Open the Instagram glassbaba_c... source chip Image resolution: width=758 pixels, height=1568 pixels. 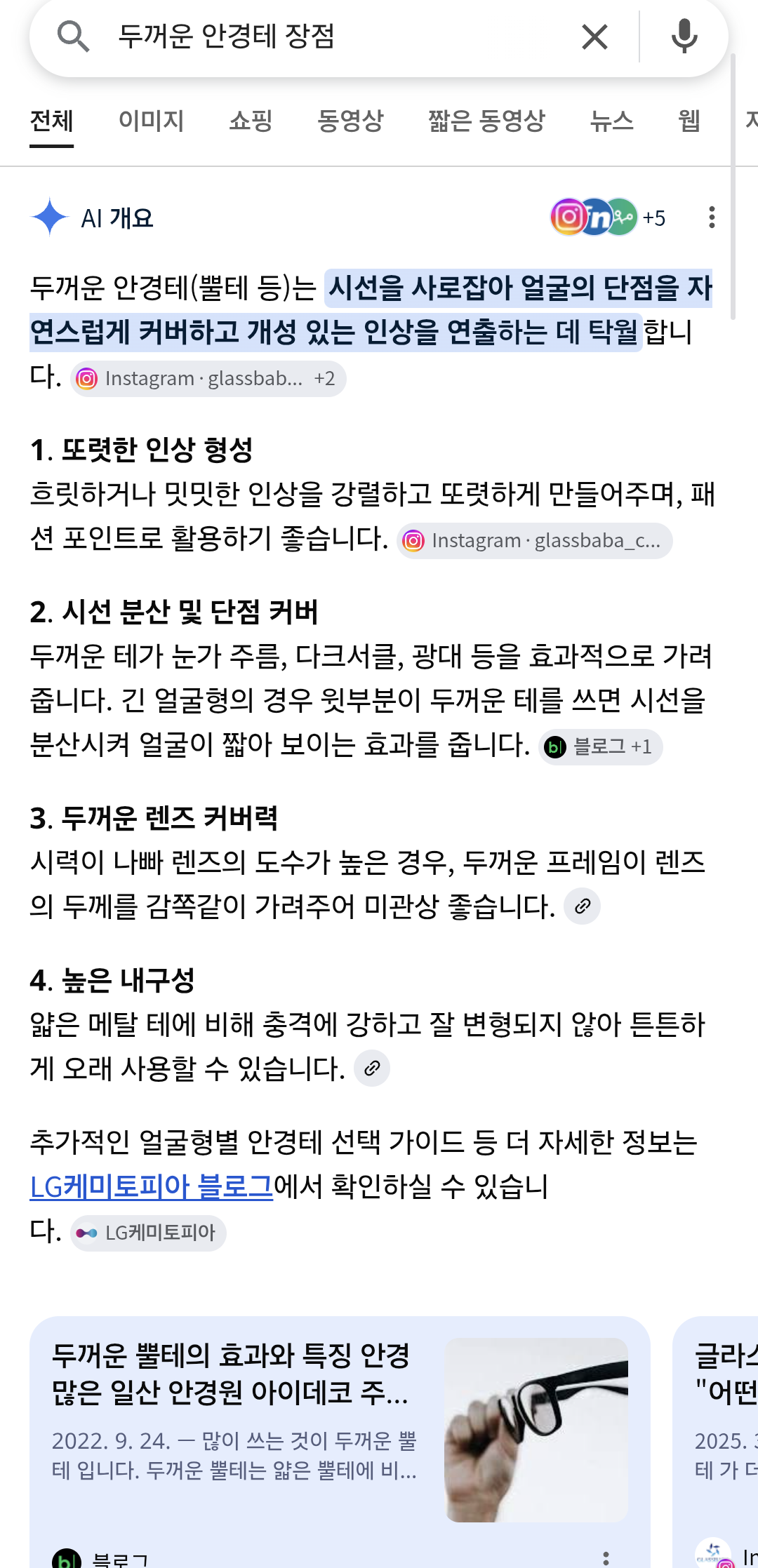pos(535,541)
